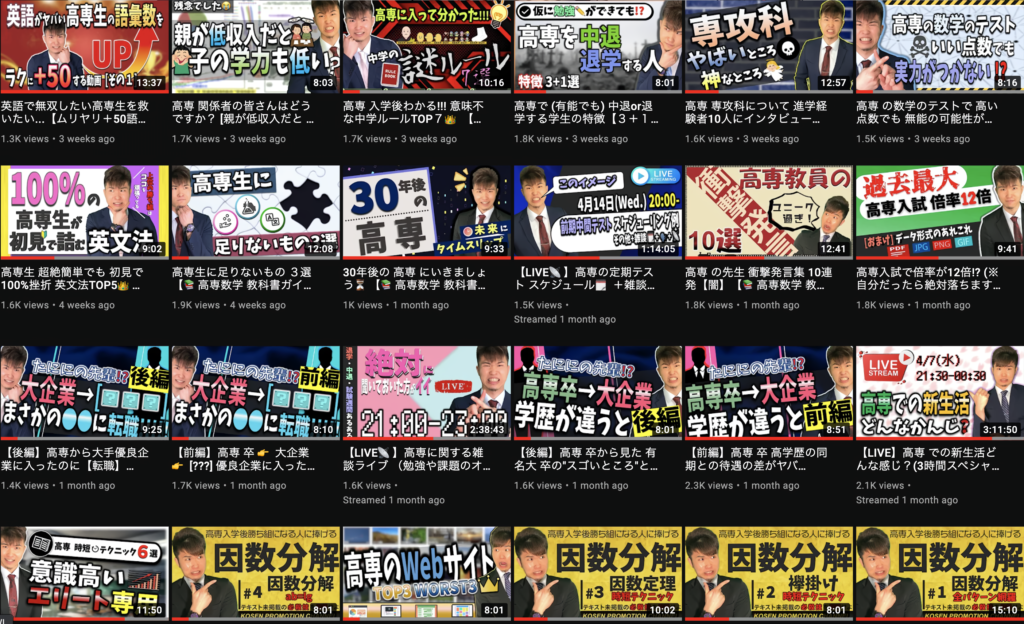Open the 30年後の高専 video
Image resolution: width=1024 pixels, height=624 pixels.
click(x=427, y=212)
